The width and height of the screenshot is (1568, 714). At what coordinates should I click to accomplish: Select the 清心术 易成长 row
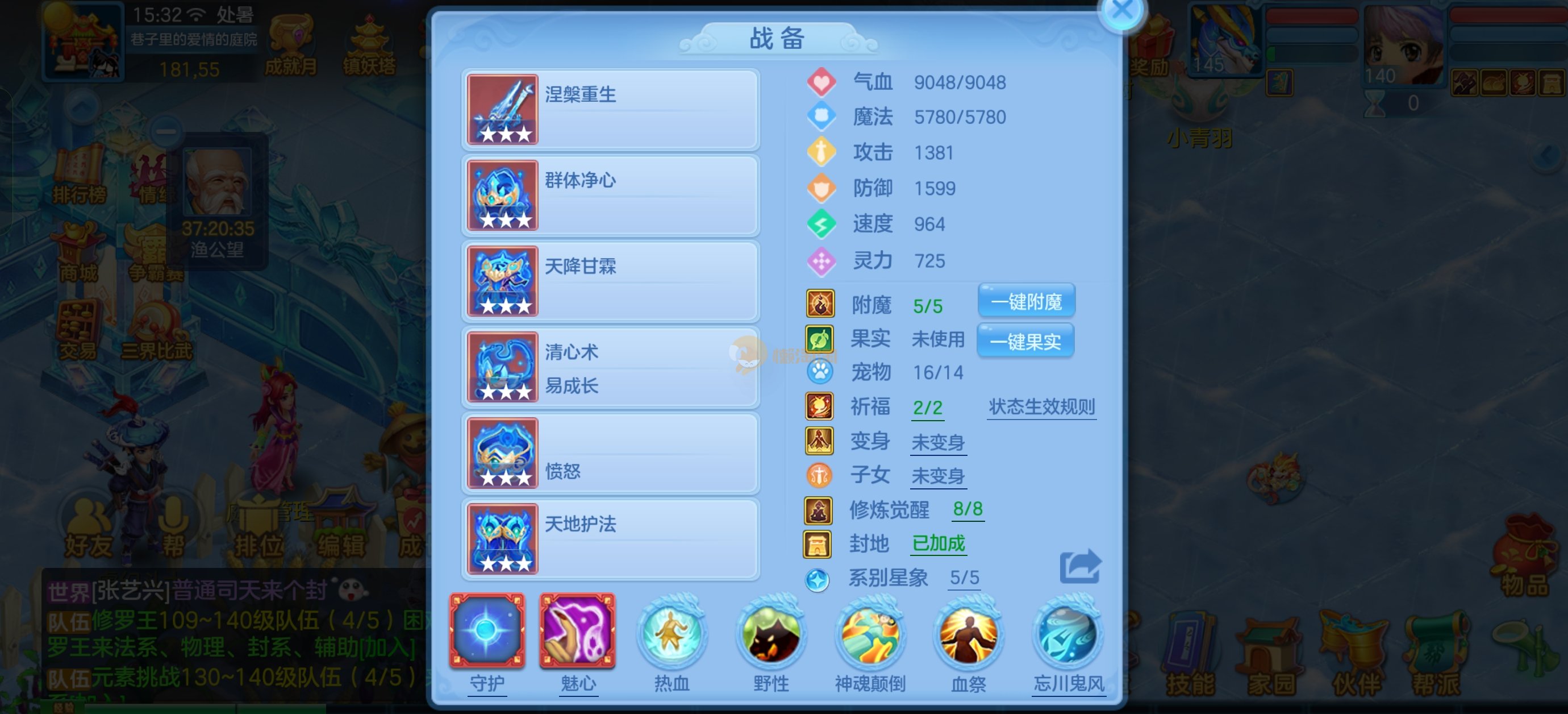click(611, 367)
